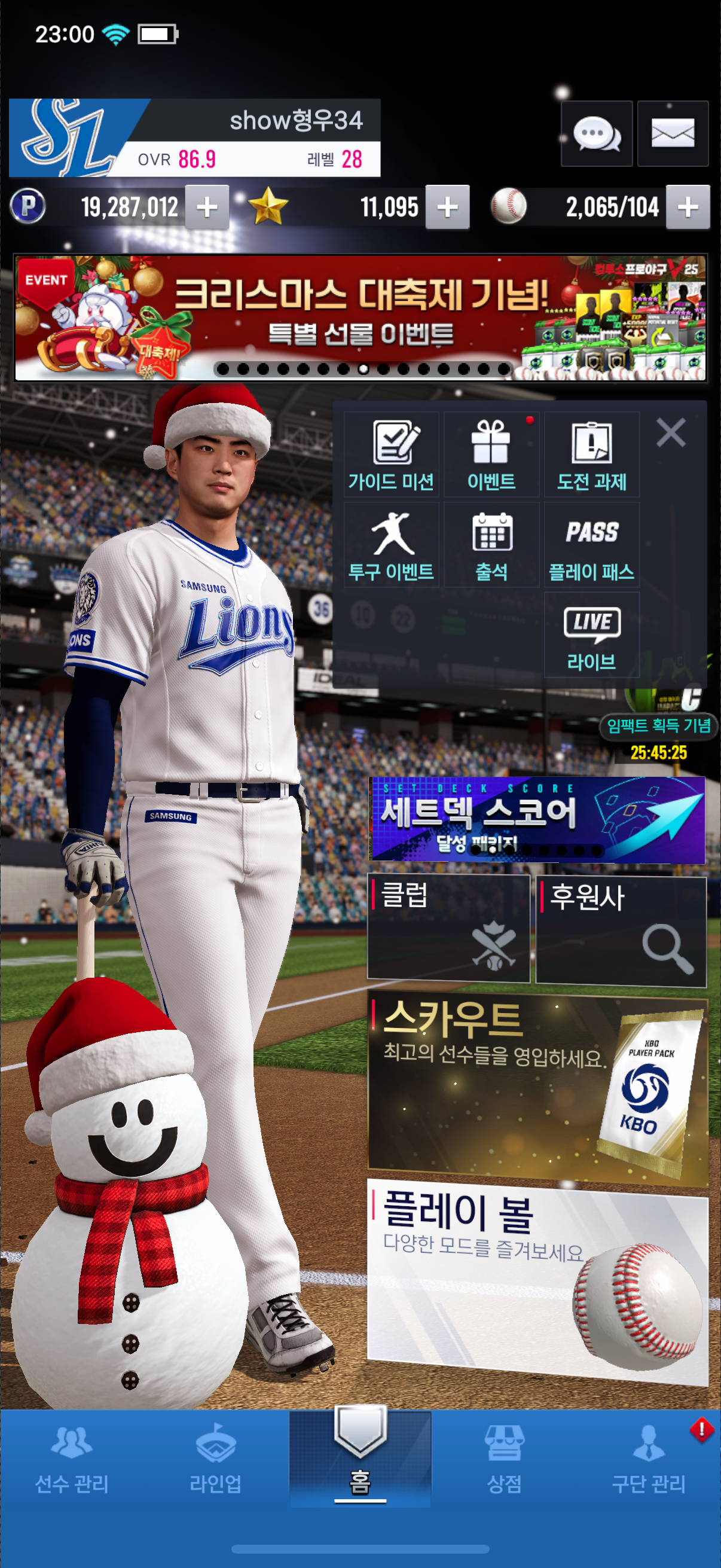
Task: Add more baseballs with the plus button
Action: [688, 207]
